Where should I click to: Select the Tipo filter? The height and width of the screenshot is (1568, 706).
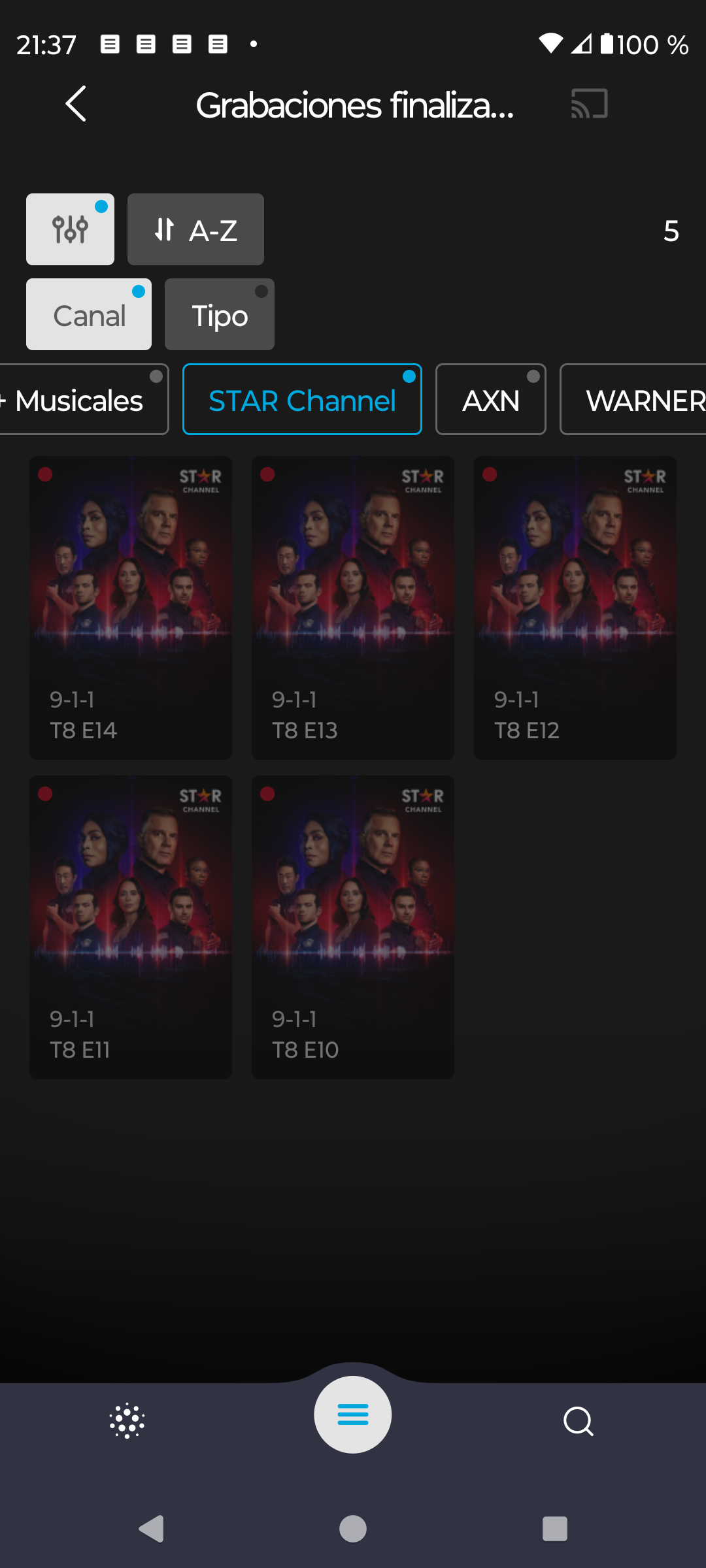click(x=220, y=315)
